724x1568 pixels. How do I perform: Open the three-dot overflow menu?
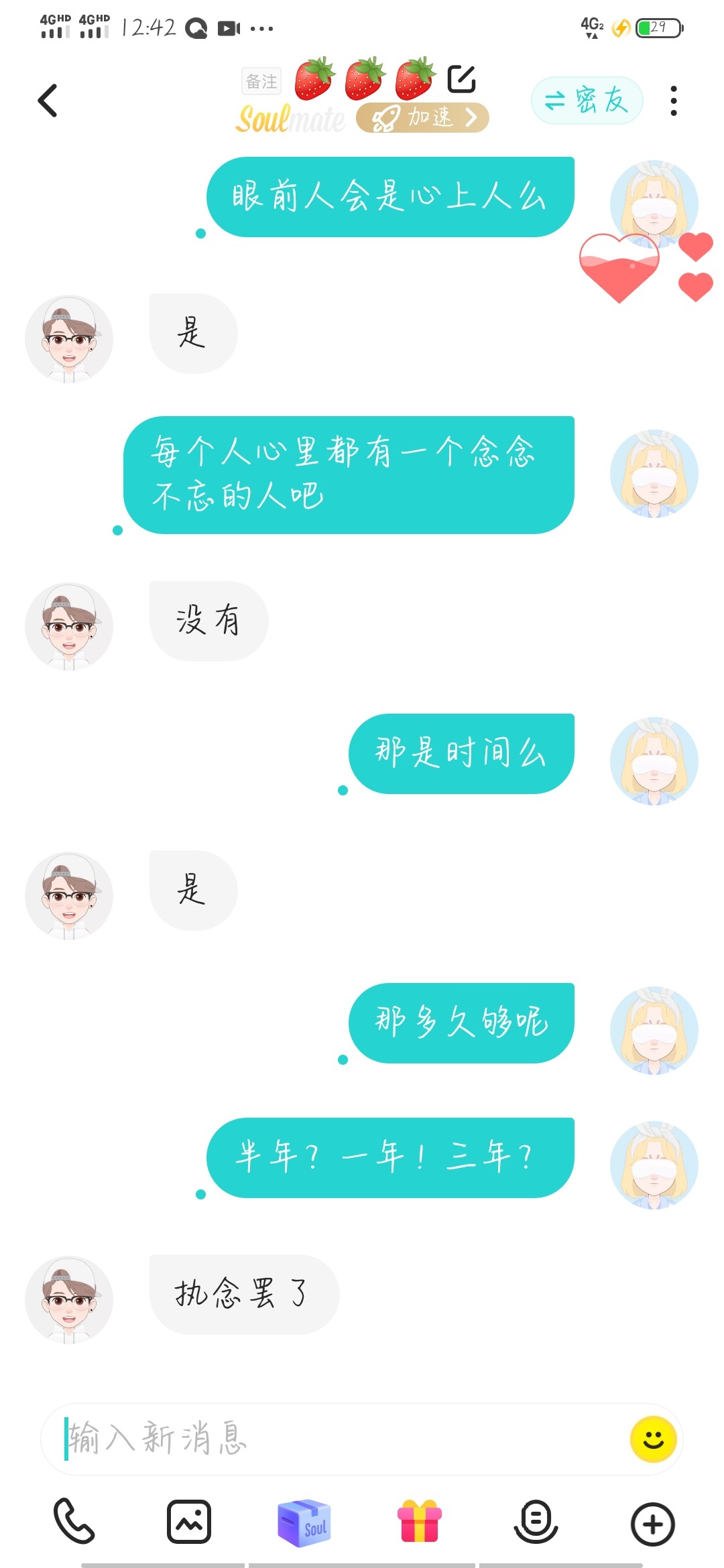674,101
